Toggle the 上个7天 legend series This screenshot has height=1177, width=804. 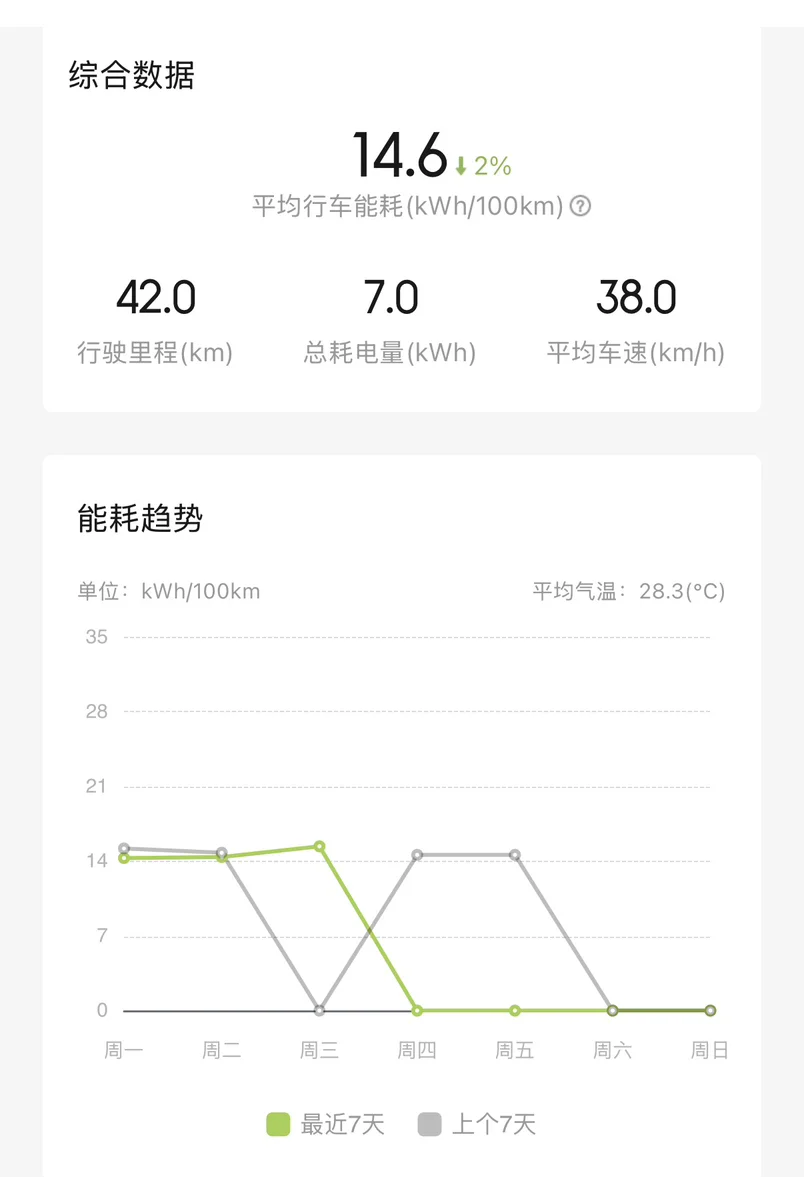pyautogui.click(x=477, y=1124)
